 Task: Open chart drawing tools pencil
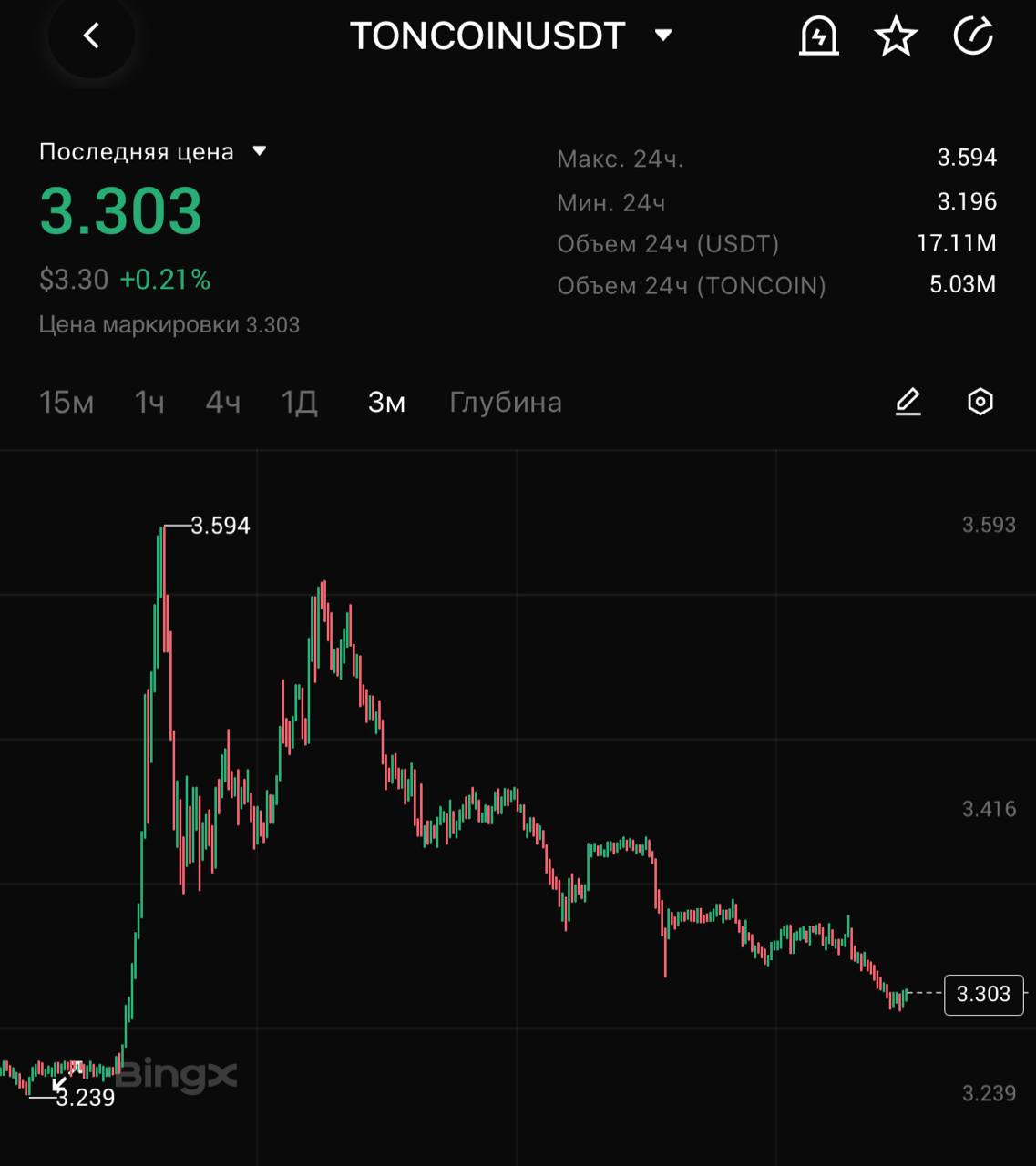point(908,402)
